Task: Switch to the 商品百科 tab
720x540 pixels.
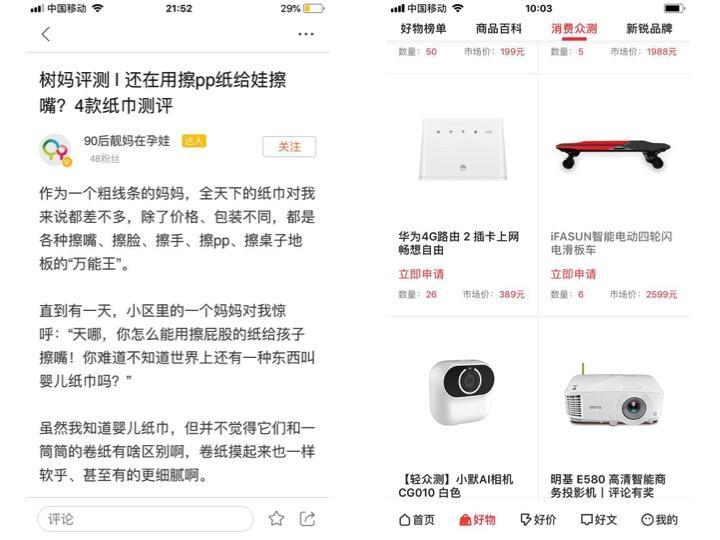Action: click(x=499, y=28)
